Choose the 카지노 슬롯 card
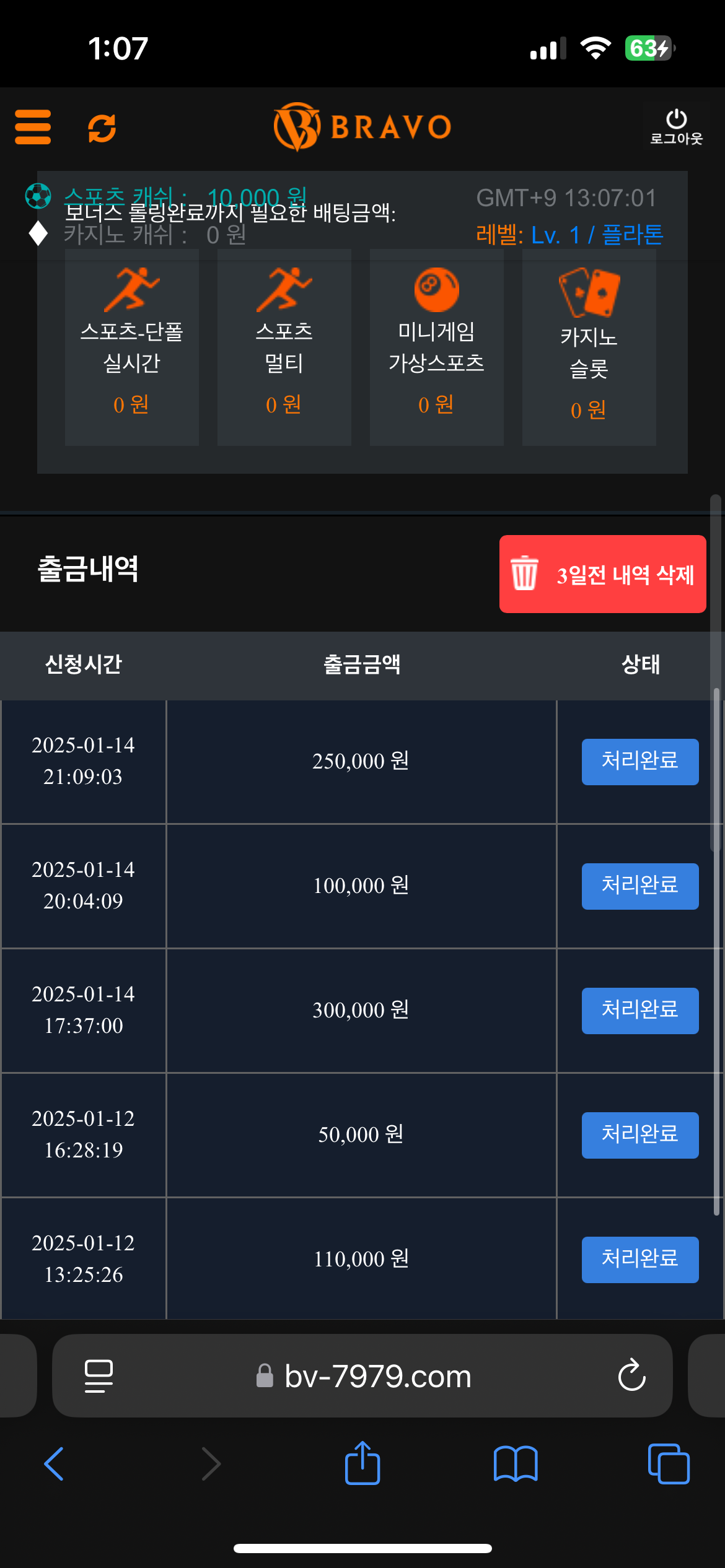The width and height of the screenshot is (725, 1568). [x=589, y=347]
